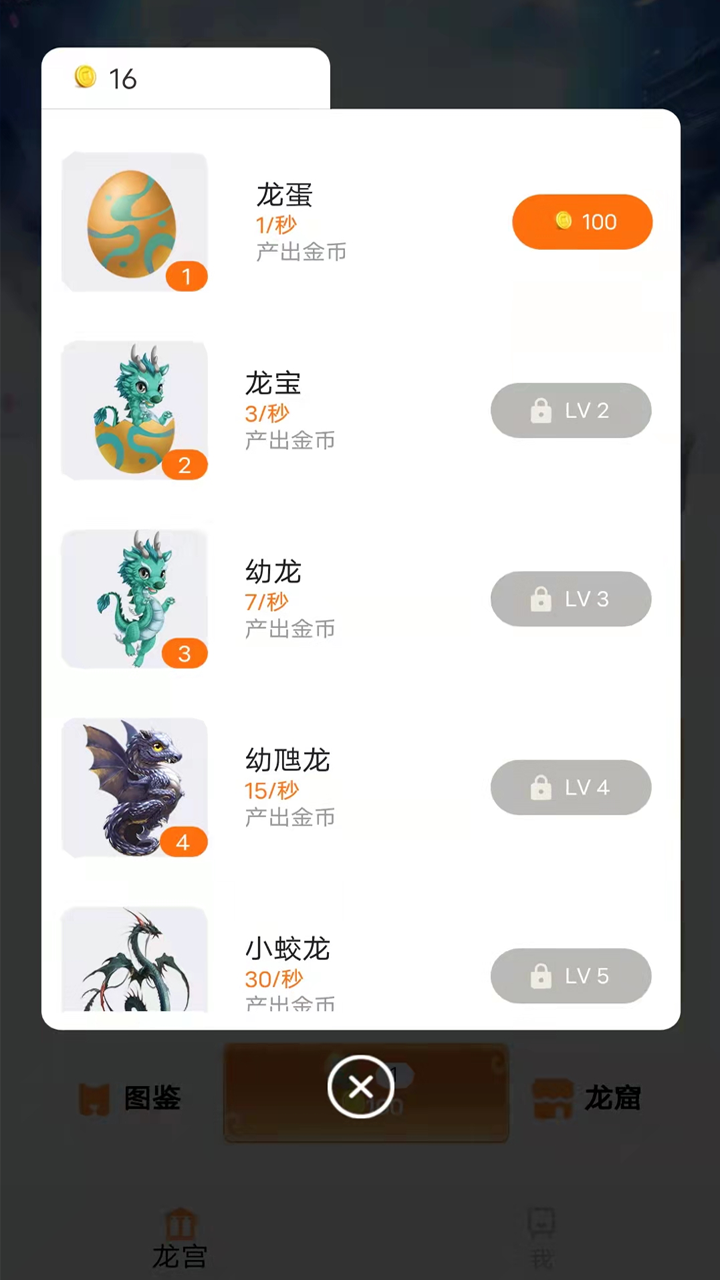This screenshot has width=720, height=1280.
Task: Tap the coin icon showing 16
Action: [85, 78]
